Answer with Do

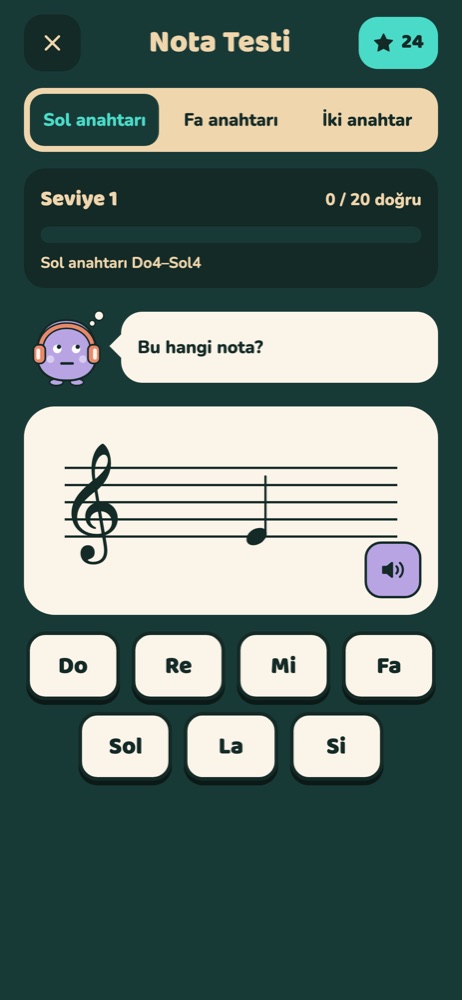tap(73, 666)
